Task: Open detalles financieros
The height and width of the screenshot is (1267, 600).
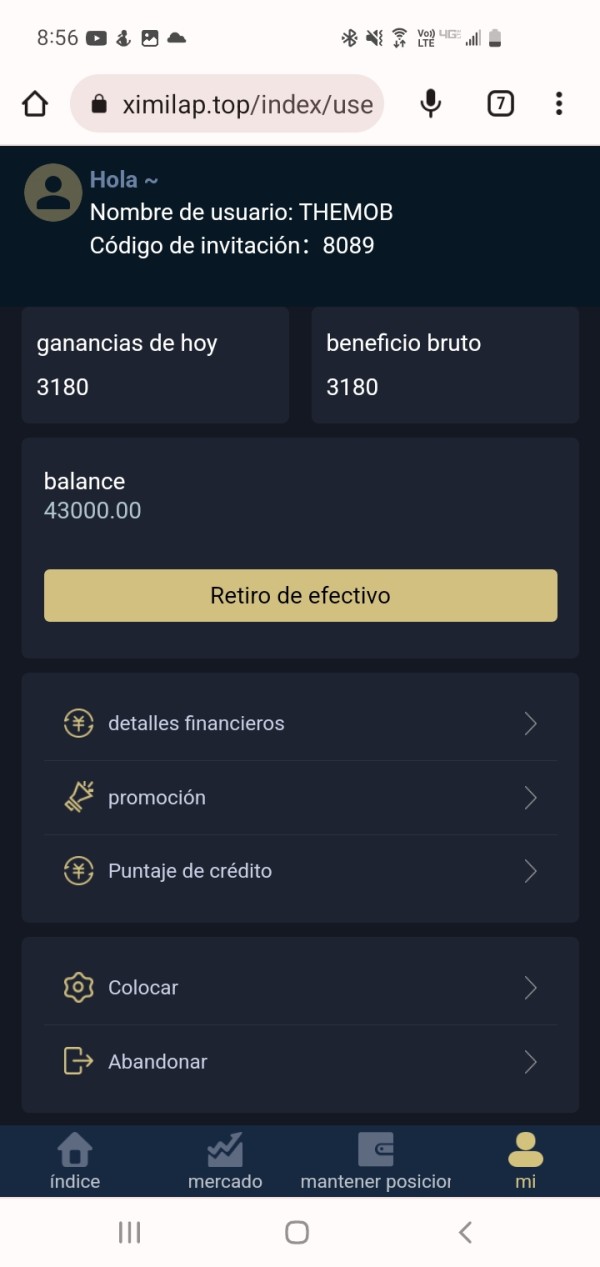Action: tap(300, 724)
